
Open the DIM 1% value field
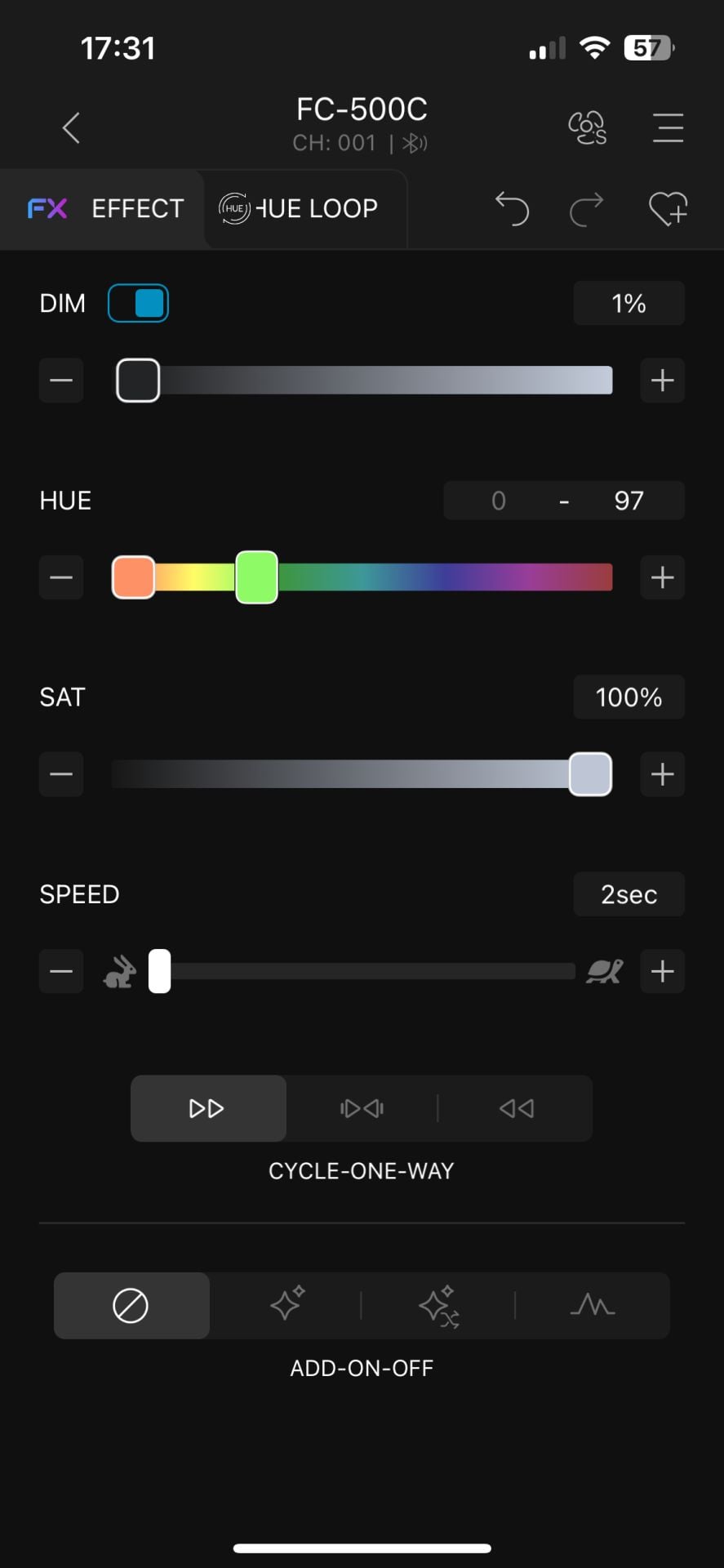click(629, 303)
